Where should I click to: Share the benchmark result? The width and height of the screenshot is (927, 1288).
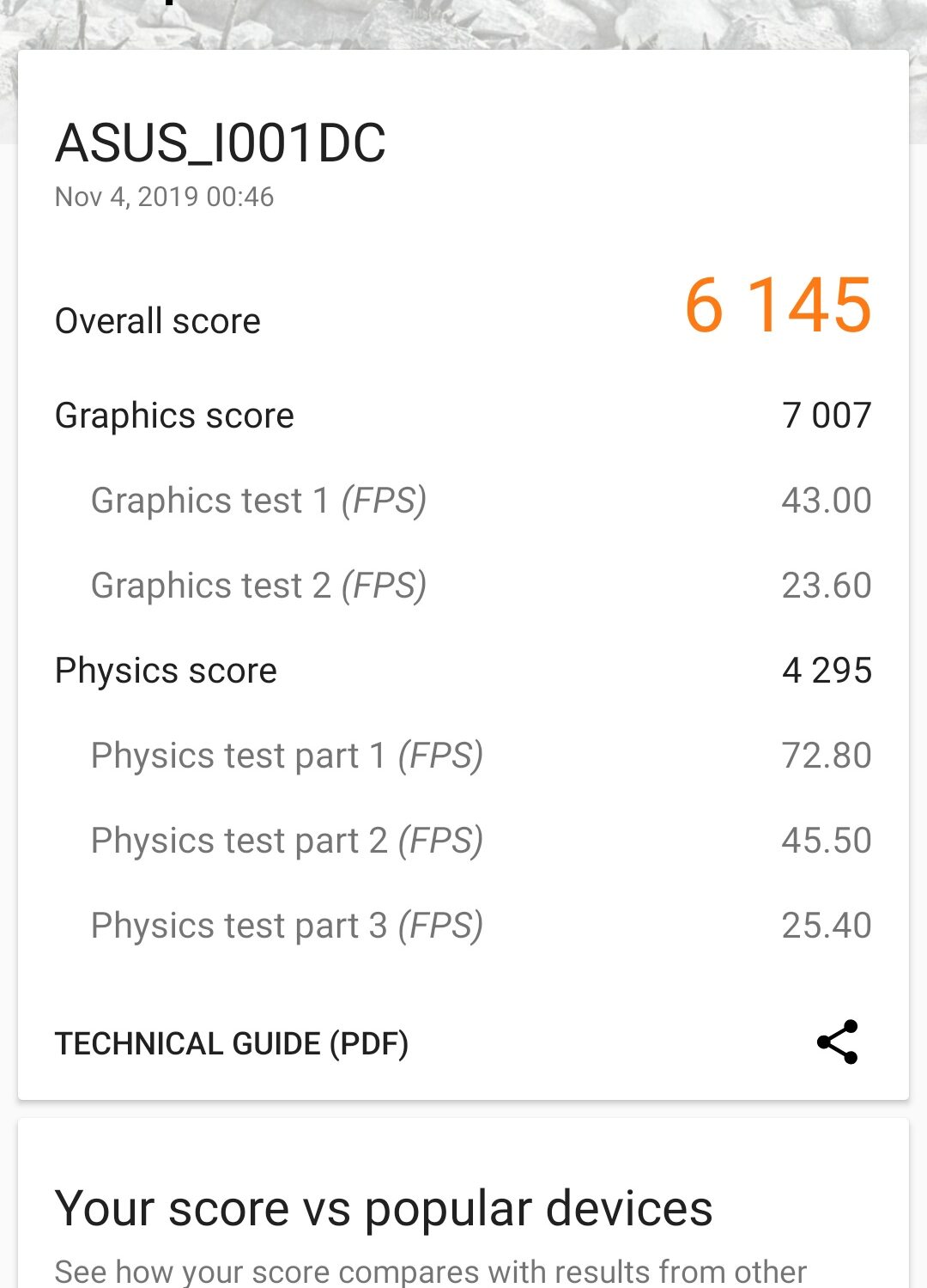[837, 1042]
